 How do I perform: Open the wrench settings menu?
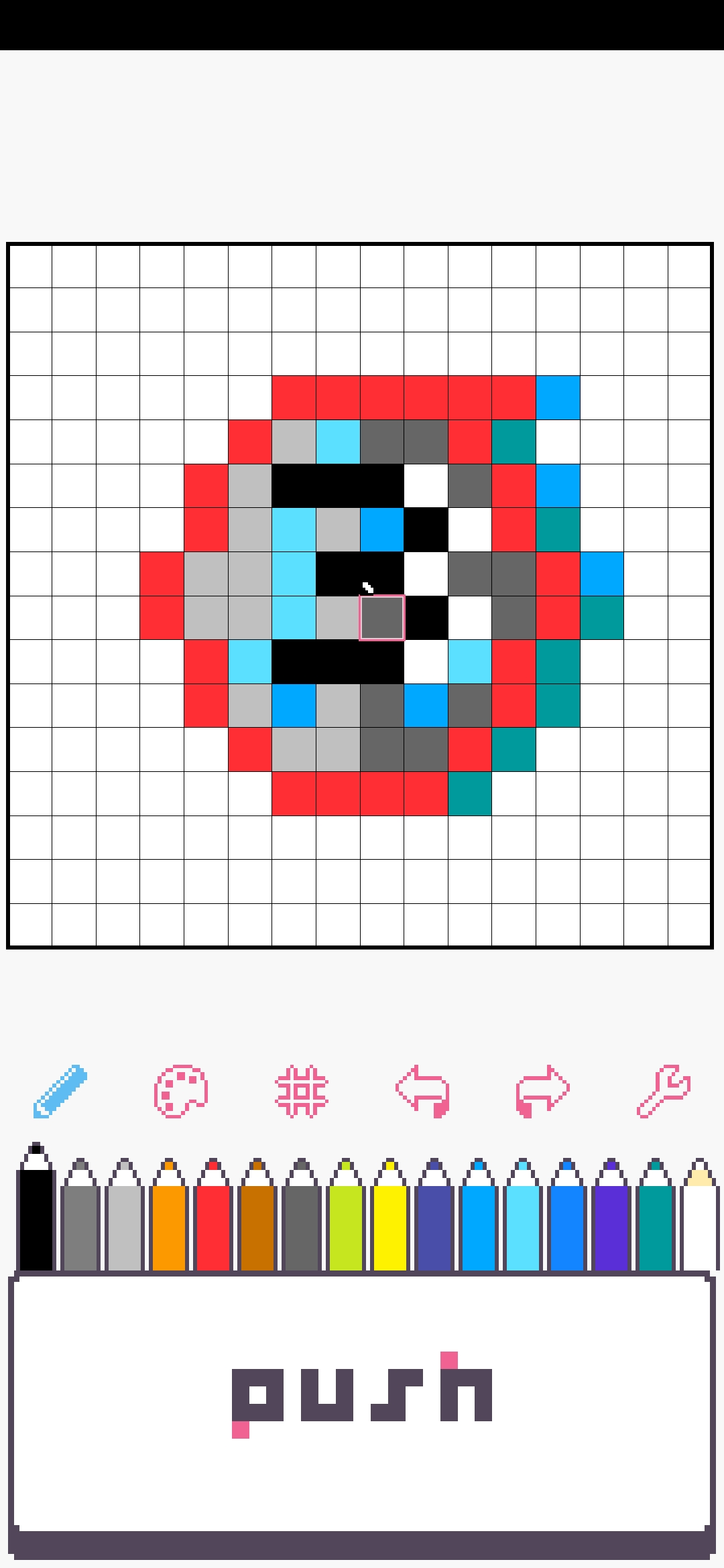[x=664, y=1091]
